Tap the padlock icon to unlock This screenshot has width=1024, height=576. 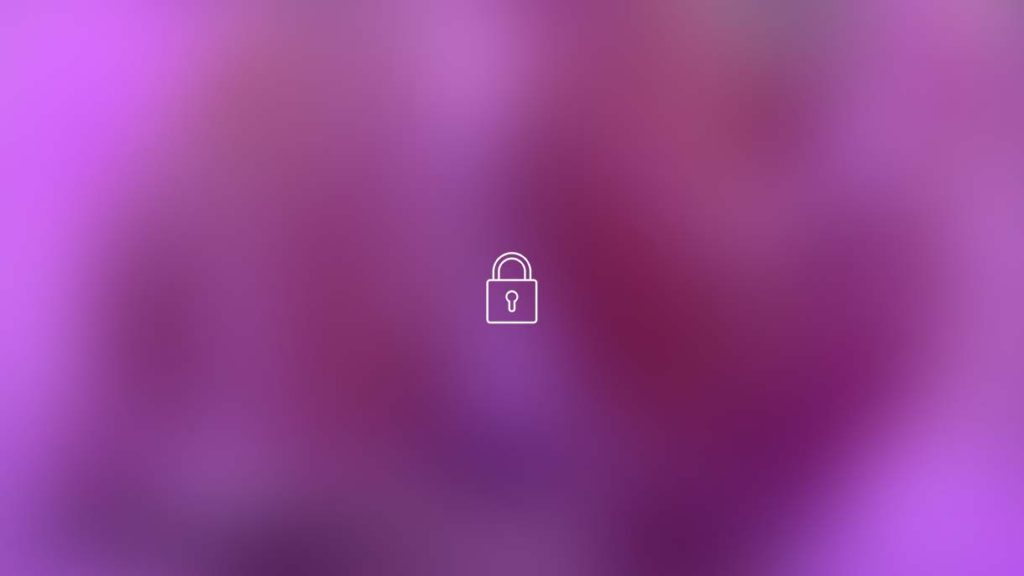511,289
